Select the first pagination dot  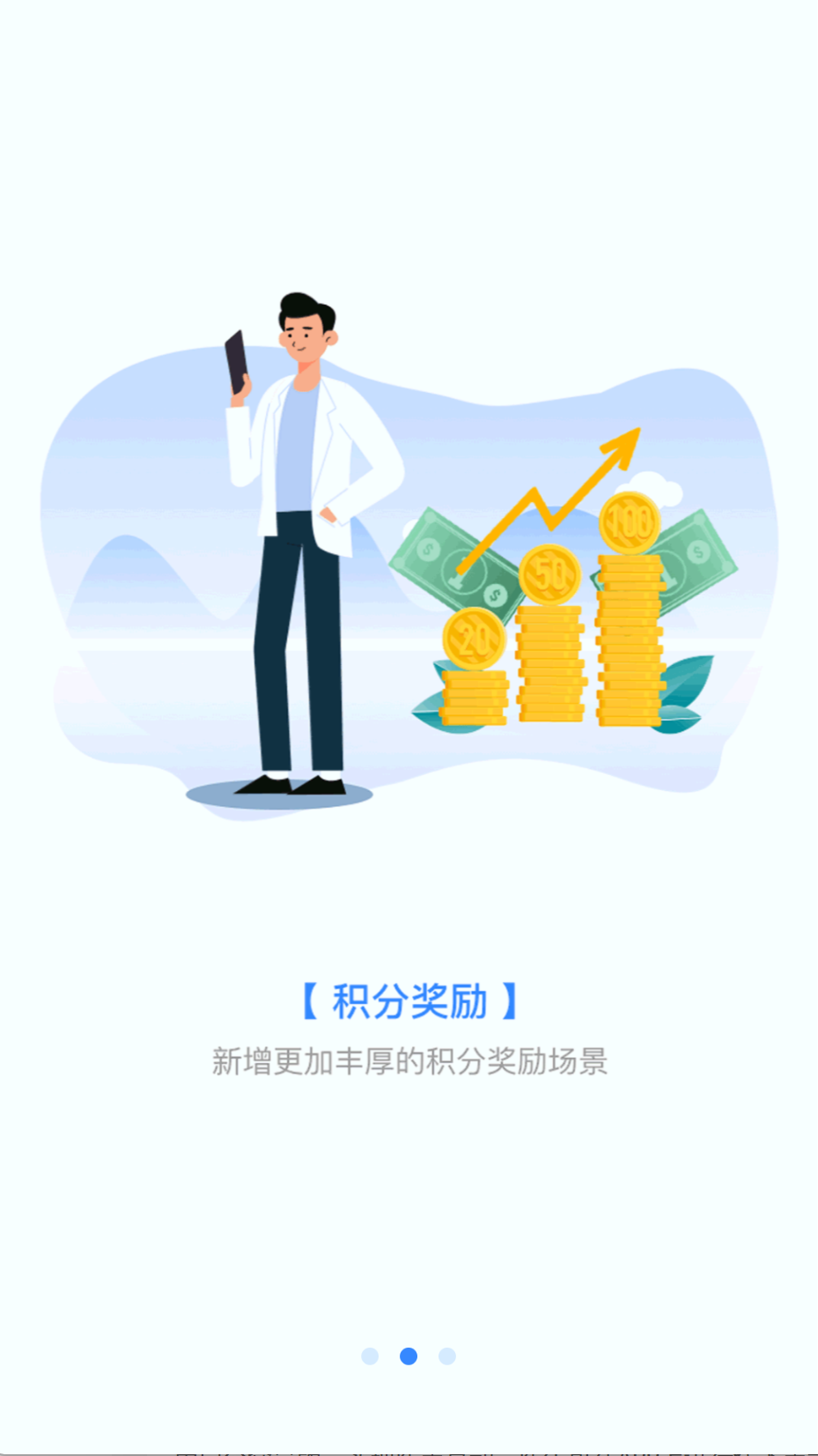tap(368, 1356)
